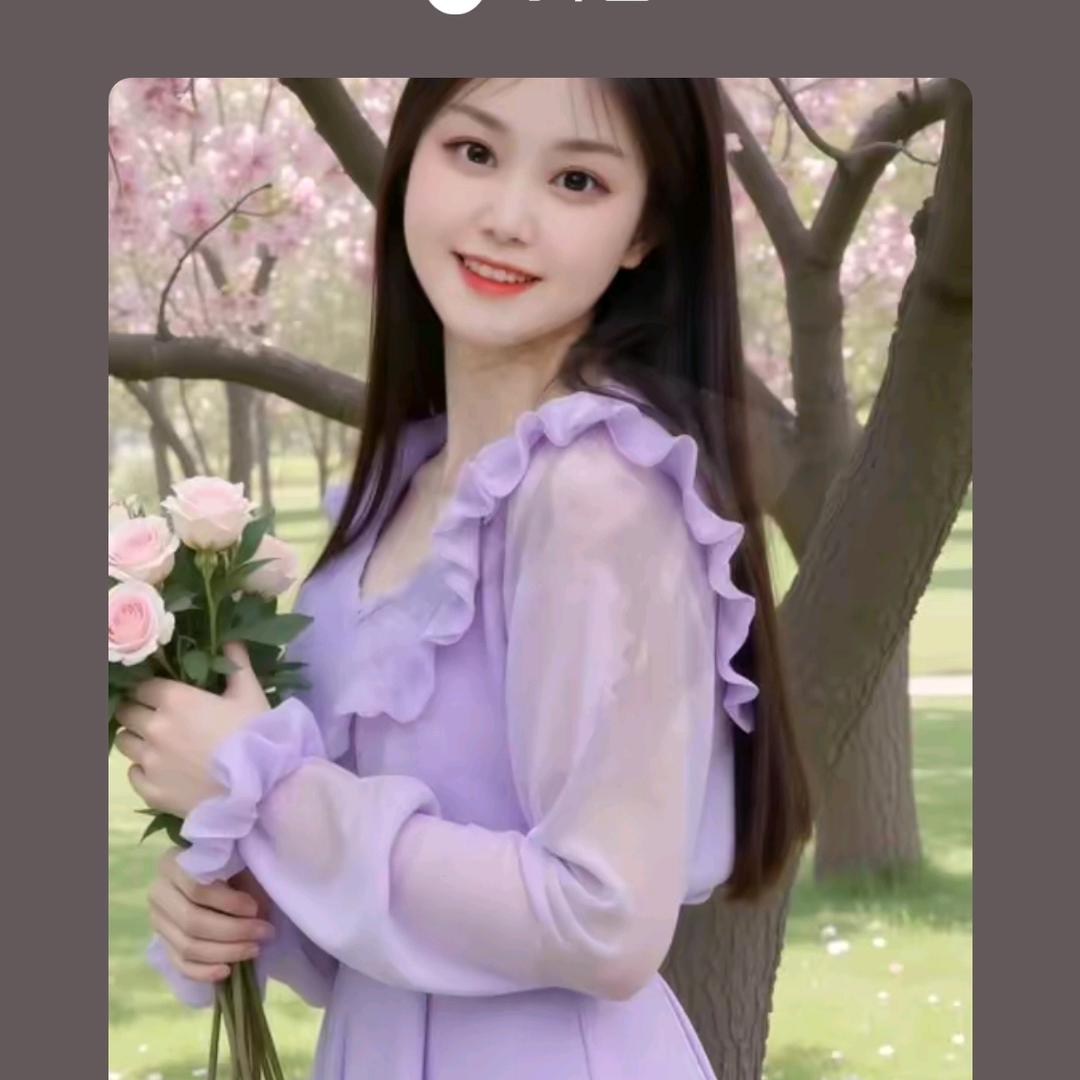Open the photo card of the woman in a purple dress
Image resolution: width=1080 pixels, height=1080 pixels.
(540, 580)
